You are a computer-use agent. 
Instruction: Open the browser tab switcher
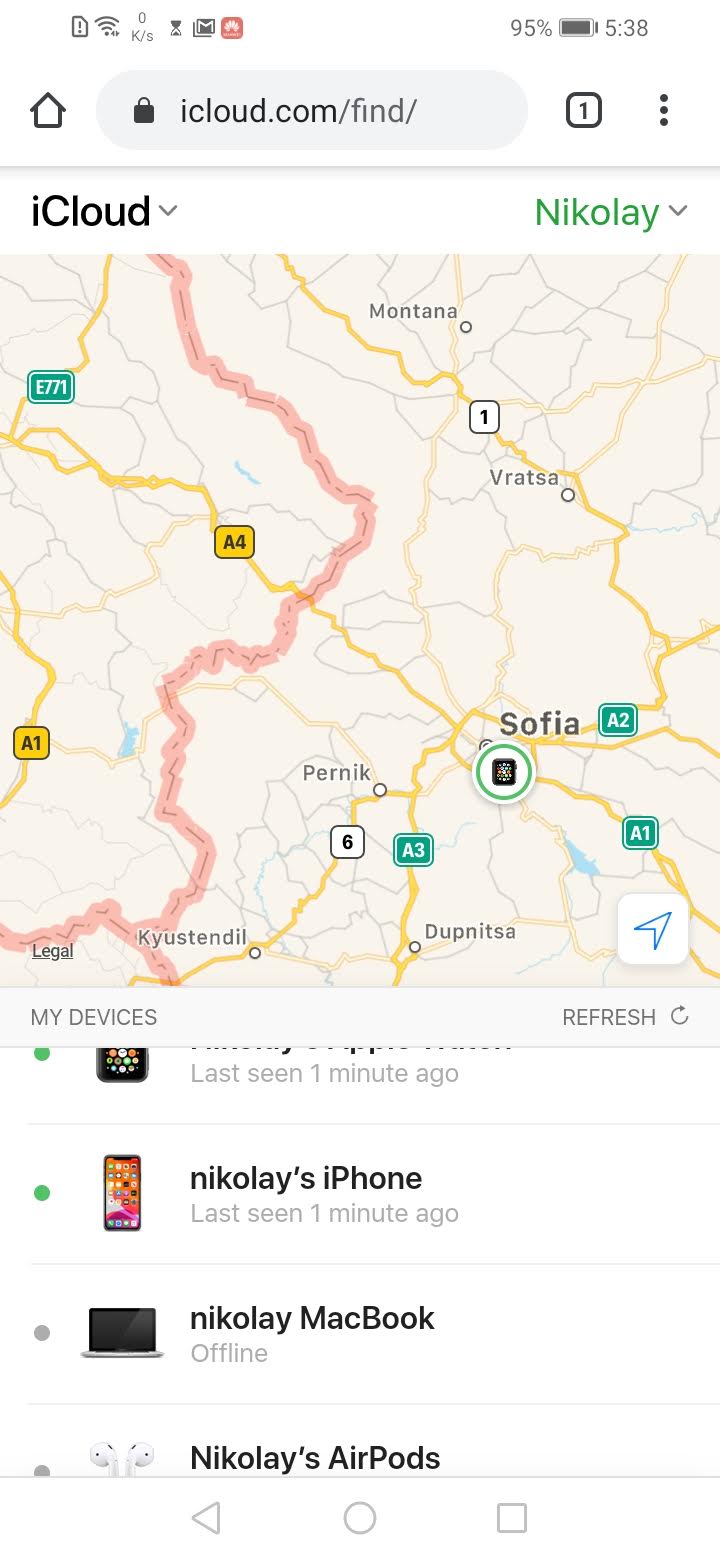[584, 111]
